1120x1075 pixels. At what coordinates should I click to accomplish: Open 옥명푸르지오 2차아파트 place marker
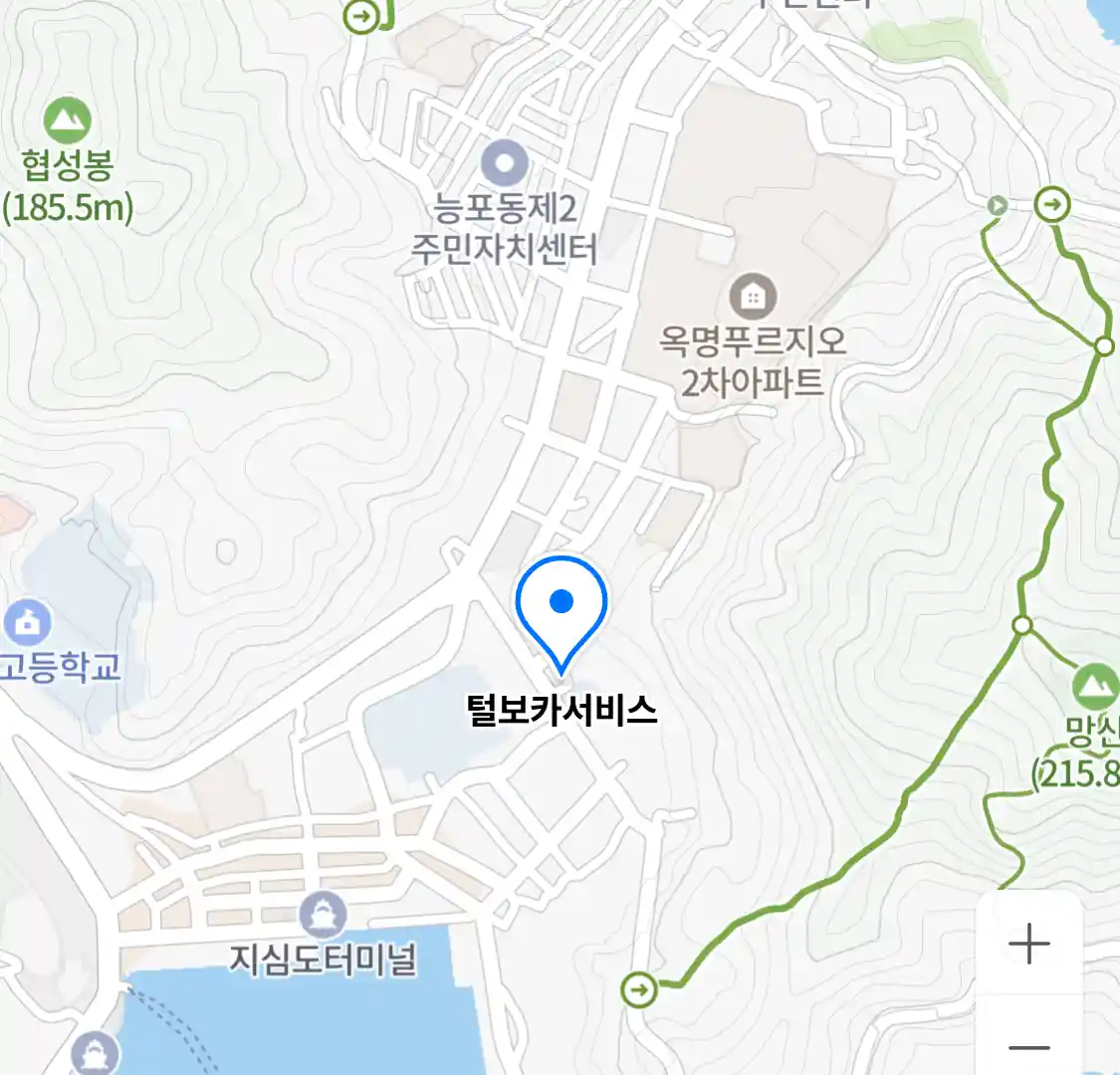754,297
